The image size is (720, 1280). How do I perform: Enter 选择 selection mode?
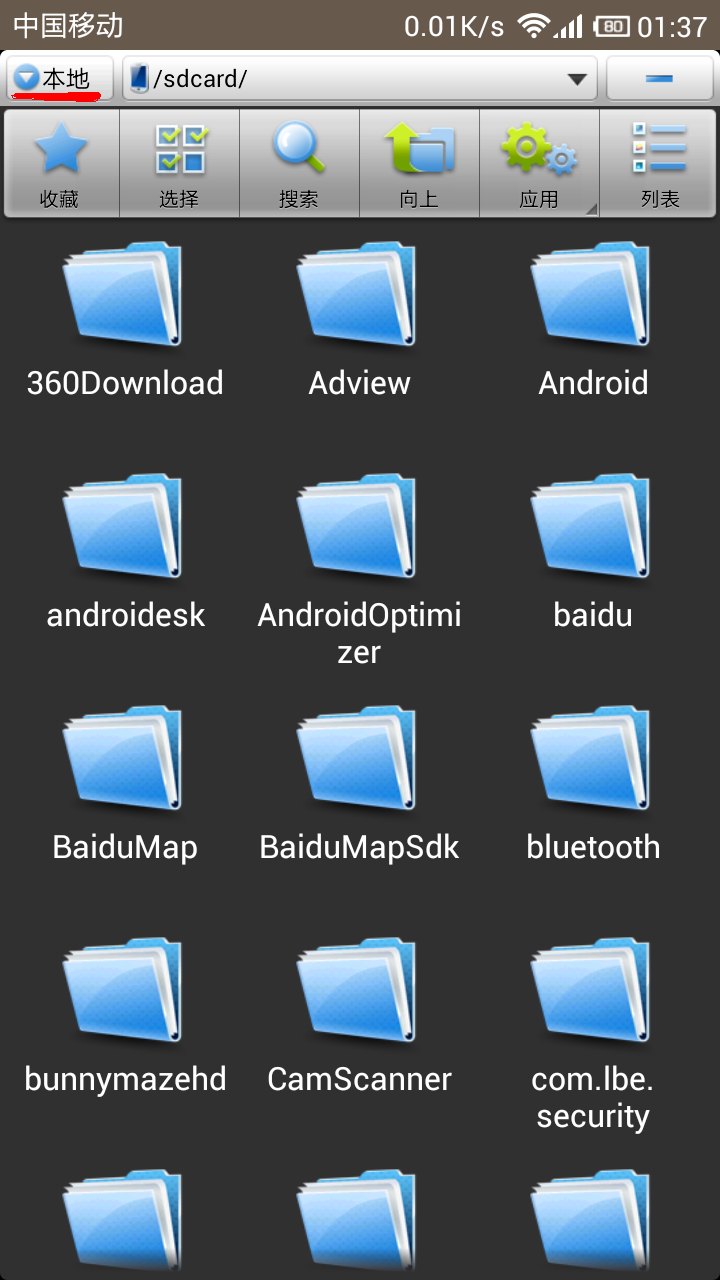point(180,162)
